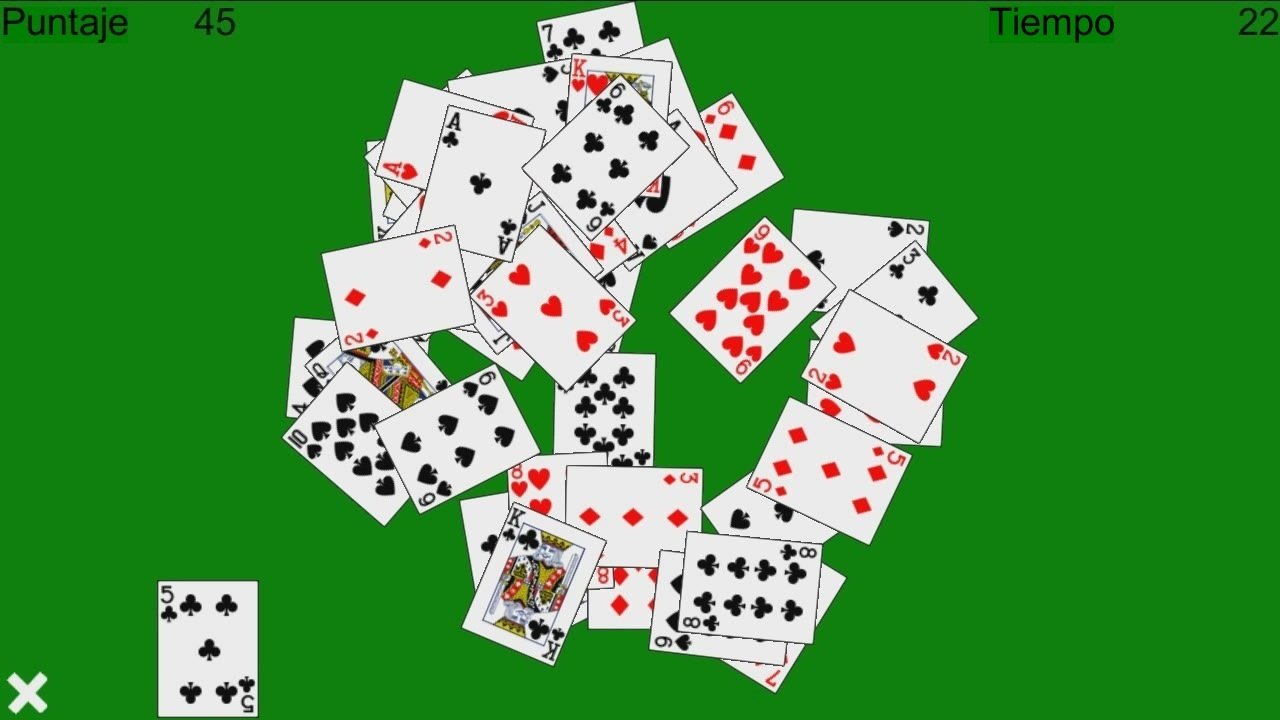
Task: Select the six of spades card
Action: coord(456,437)
